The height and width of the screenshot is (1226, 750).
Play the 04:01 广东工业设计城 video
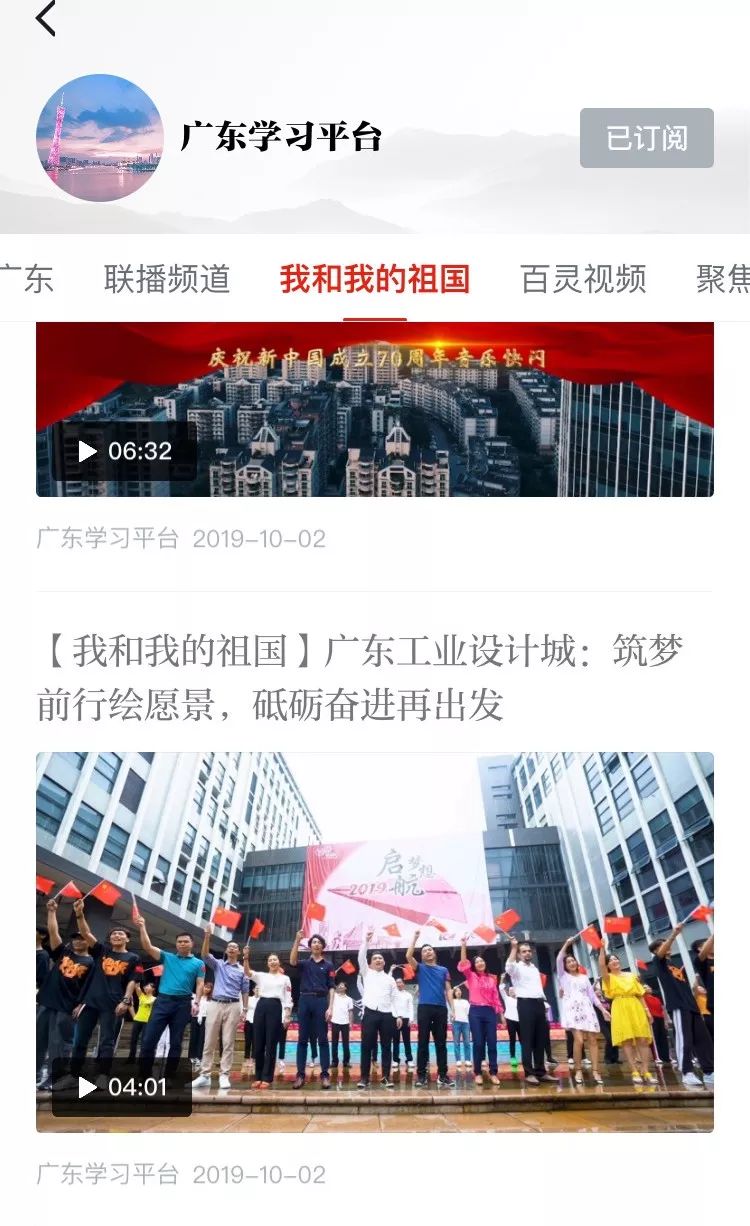375,942
